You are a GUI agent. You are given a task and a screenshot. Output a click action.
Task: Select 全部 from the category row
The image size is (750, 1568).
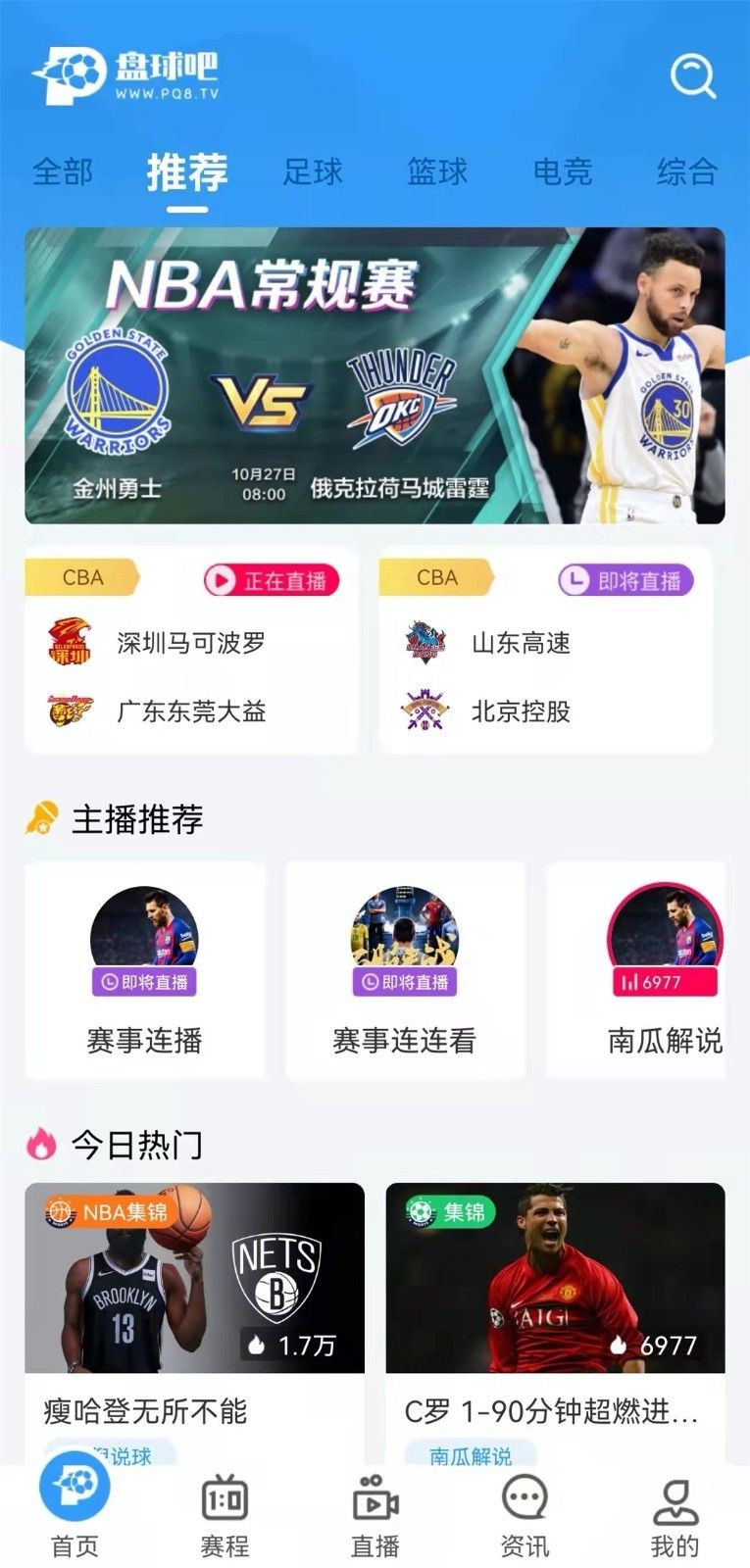(64, 171)
